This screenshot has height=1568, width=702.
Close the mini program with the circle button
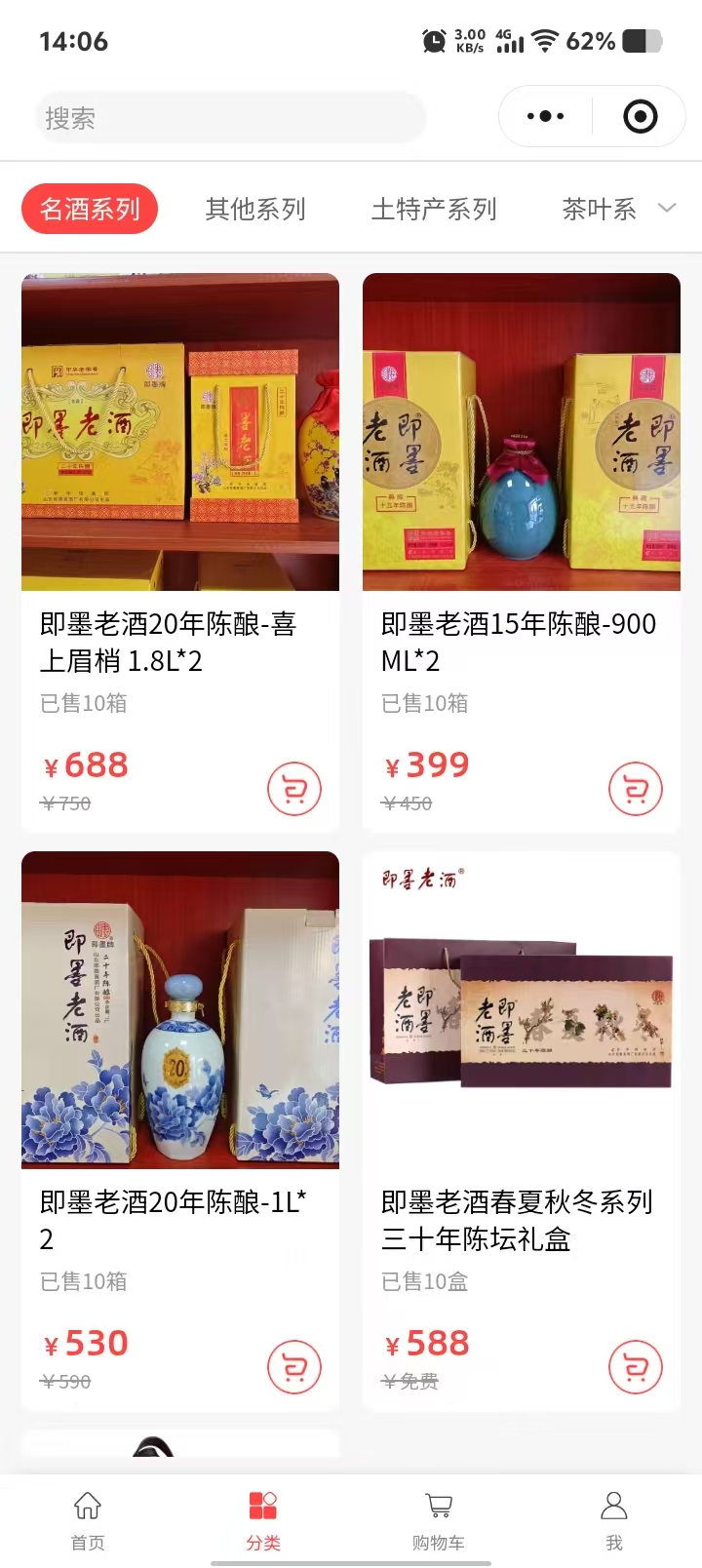click(640, 117)
